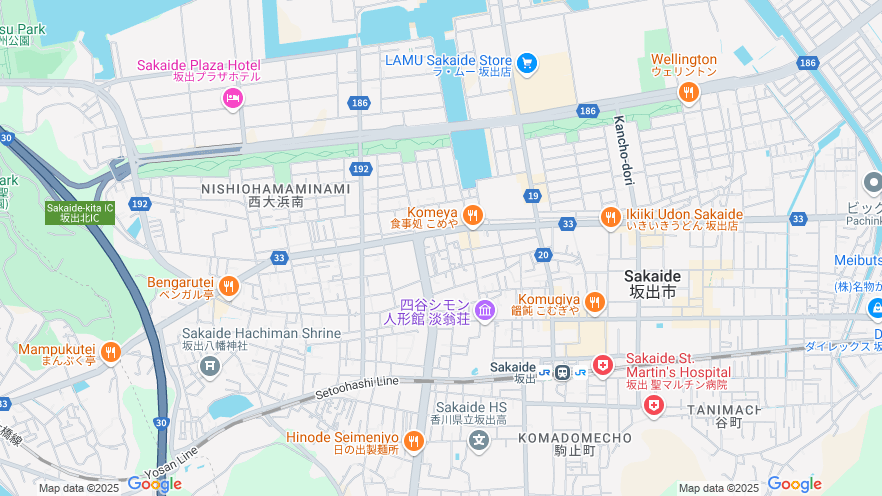882x496 pixels.
Task: Open Sakaide St. Martin's Hospital pin
Action: point(602,366)
